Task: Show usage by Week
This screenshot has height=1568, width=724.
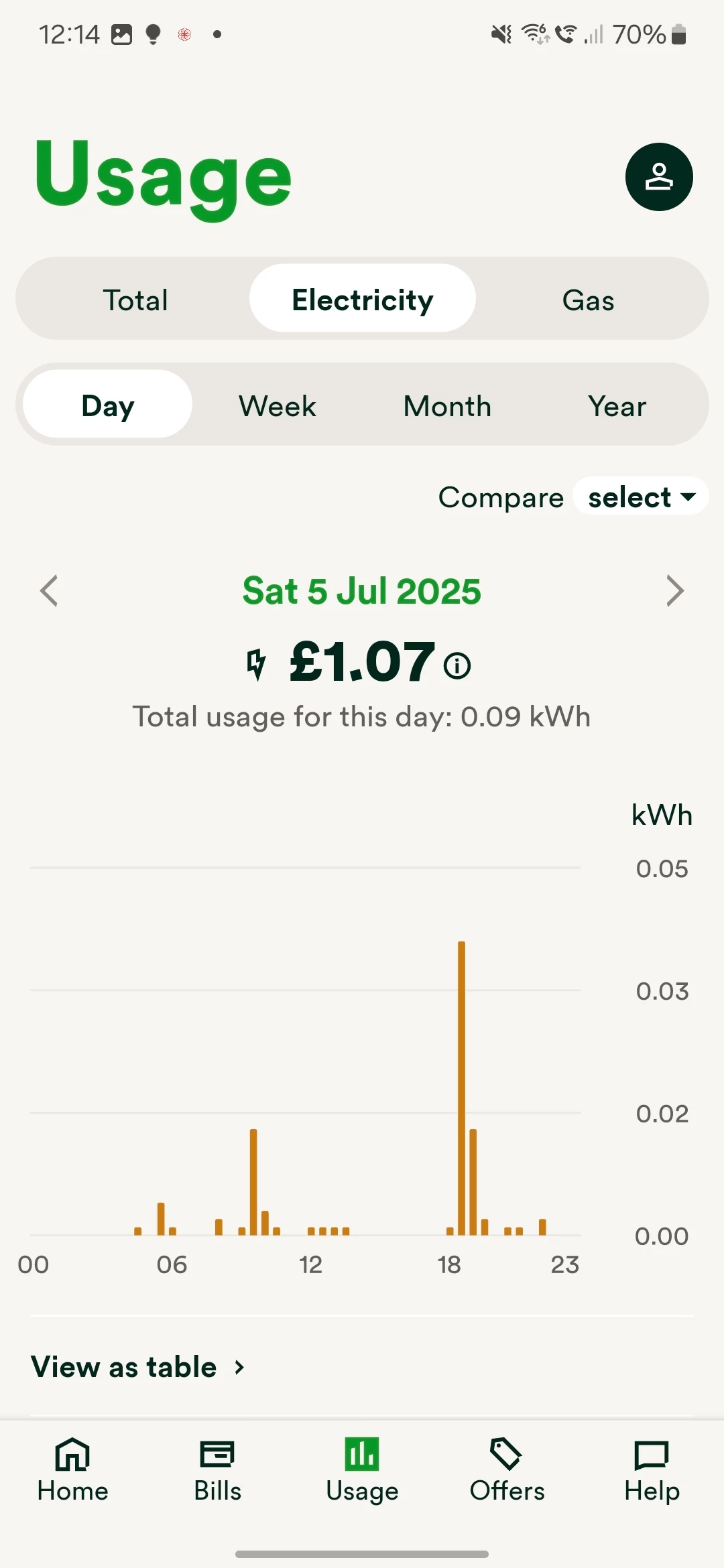Action: pos(277,406)
